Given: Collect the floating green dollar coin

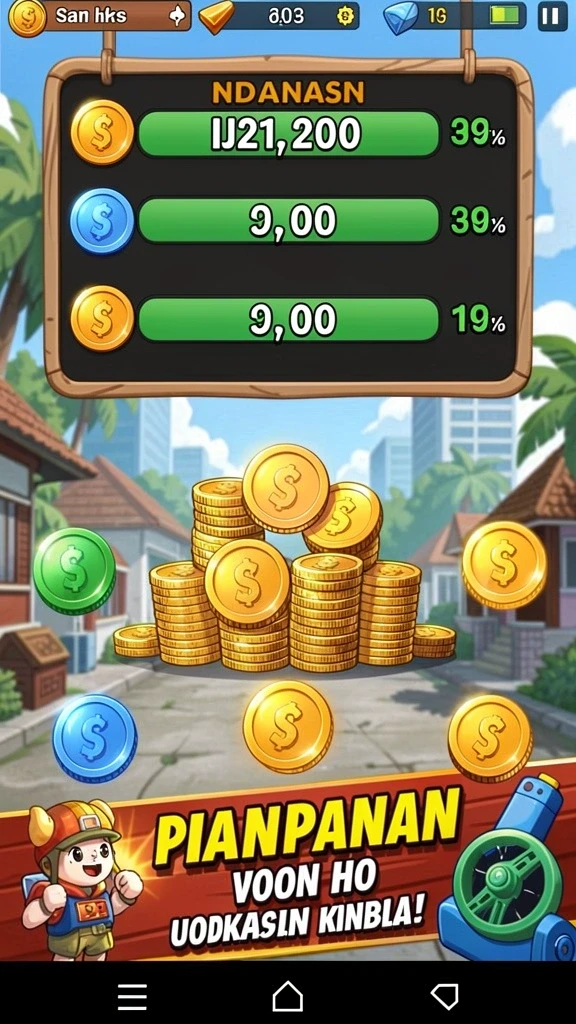Looking at the screenshot, I should tap(74, 570).
